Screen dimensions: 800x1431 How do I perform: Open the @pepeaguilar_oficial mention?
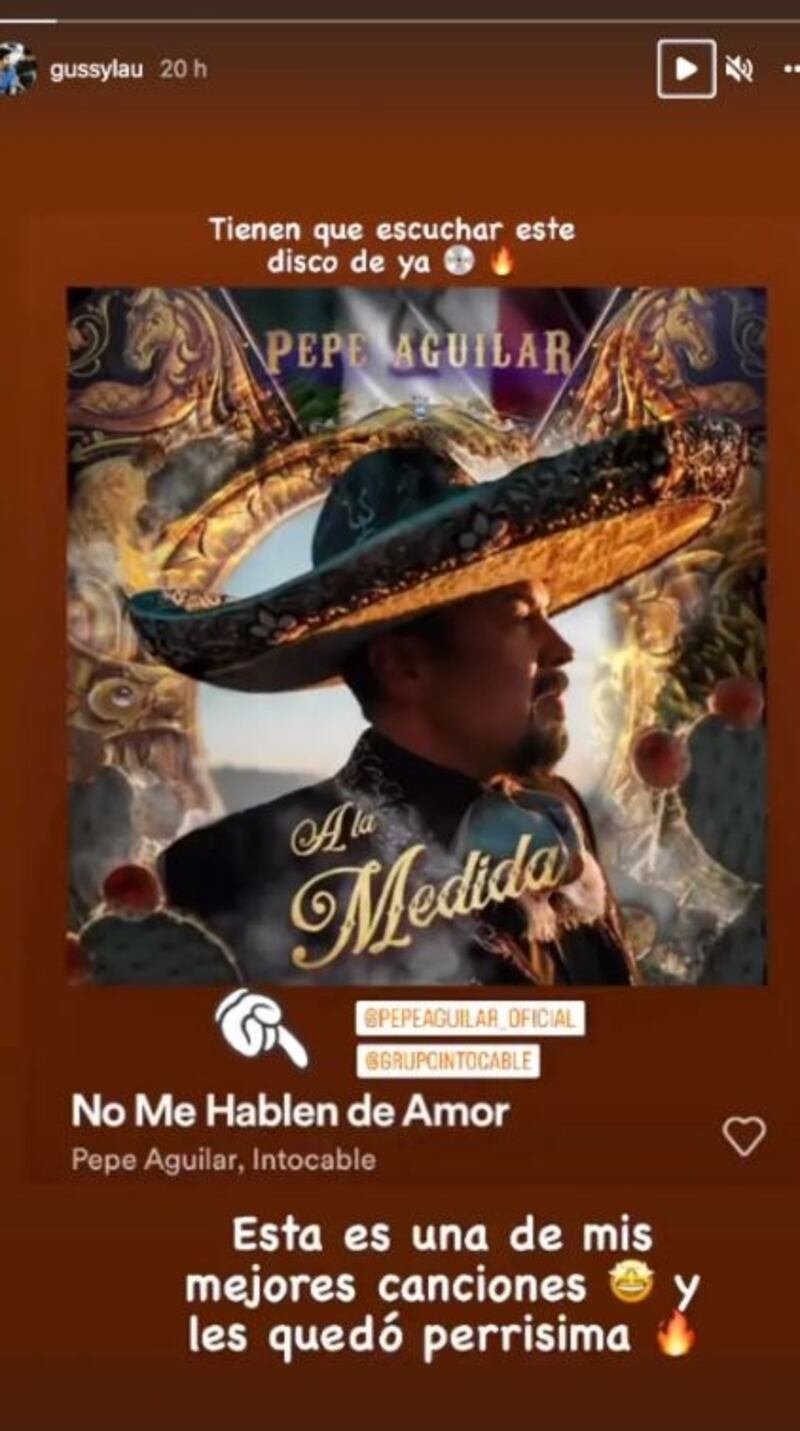(x=470, y=1018)
